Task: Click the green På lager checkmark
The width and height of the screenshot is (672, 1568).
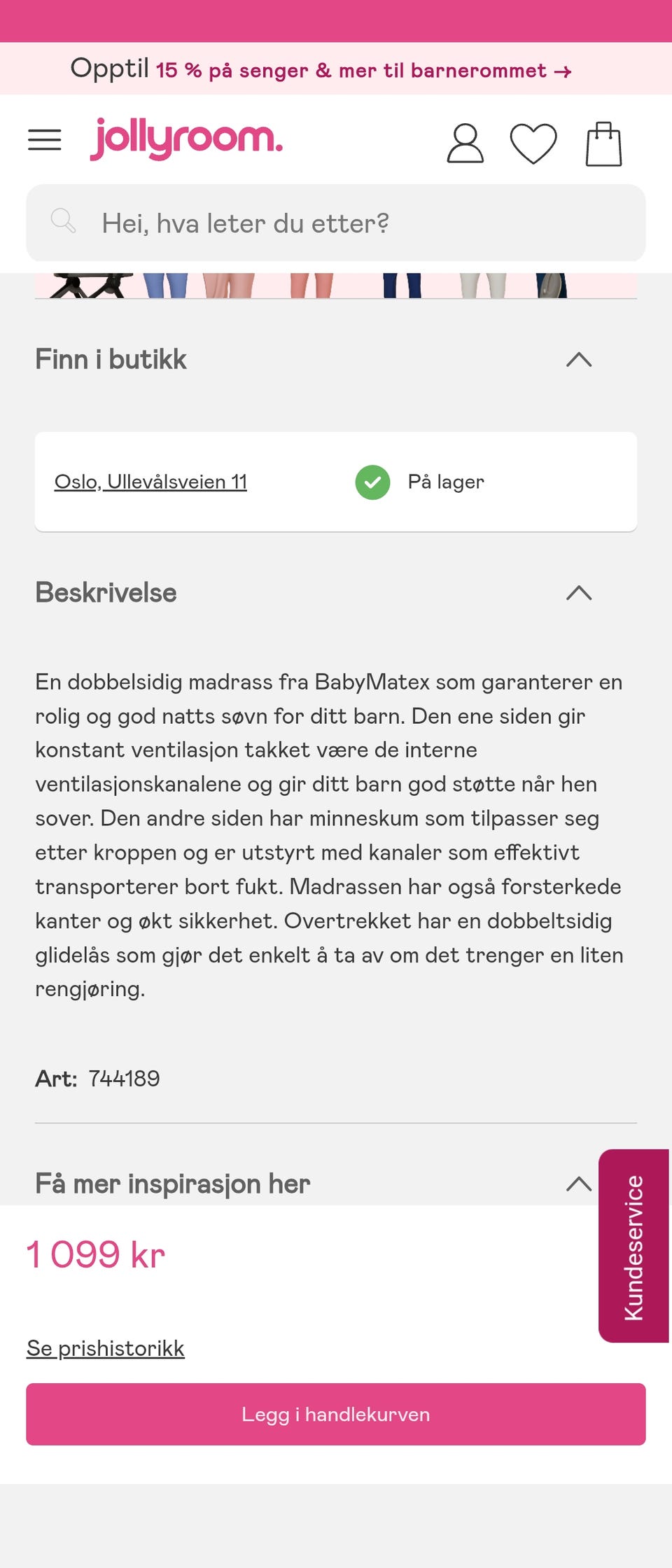Action: click(x=374, y=482)
